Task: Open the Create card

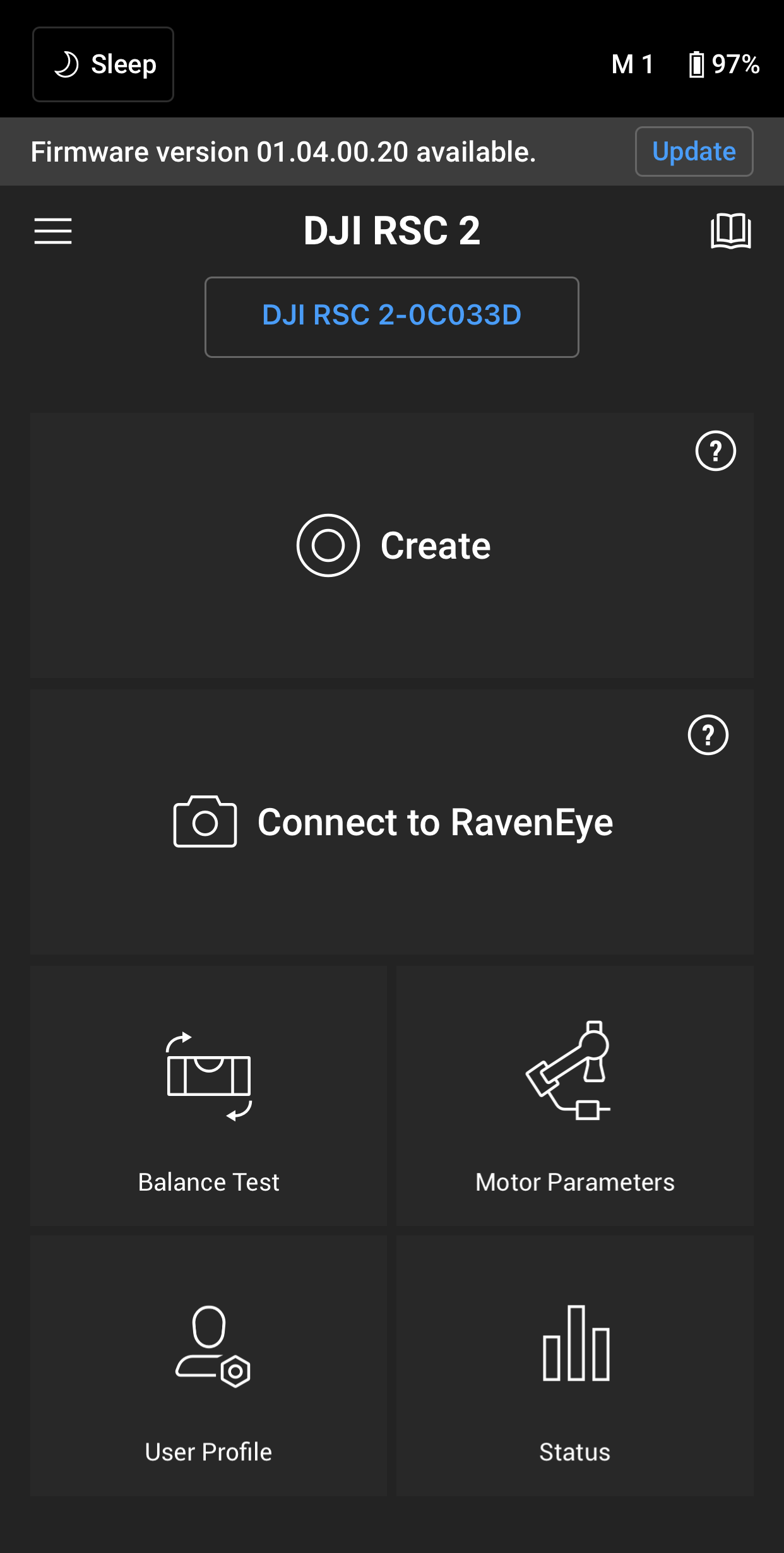Action: click(x=391, y=545)
